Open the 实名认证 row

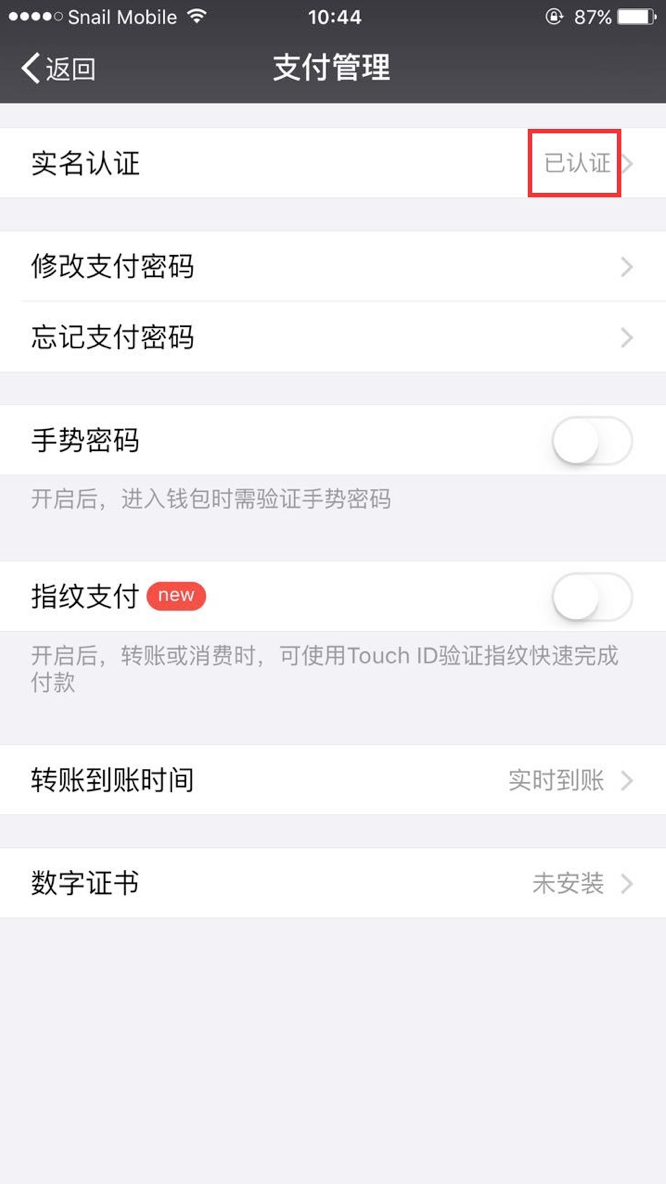(333, 163)
